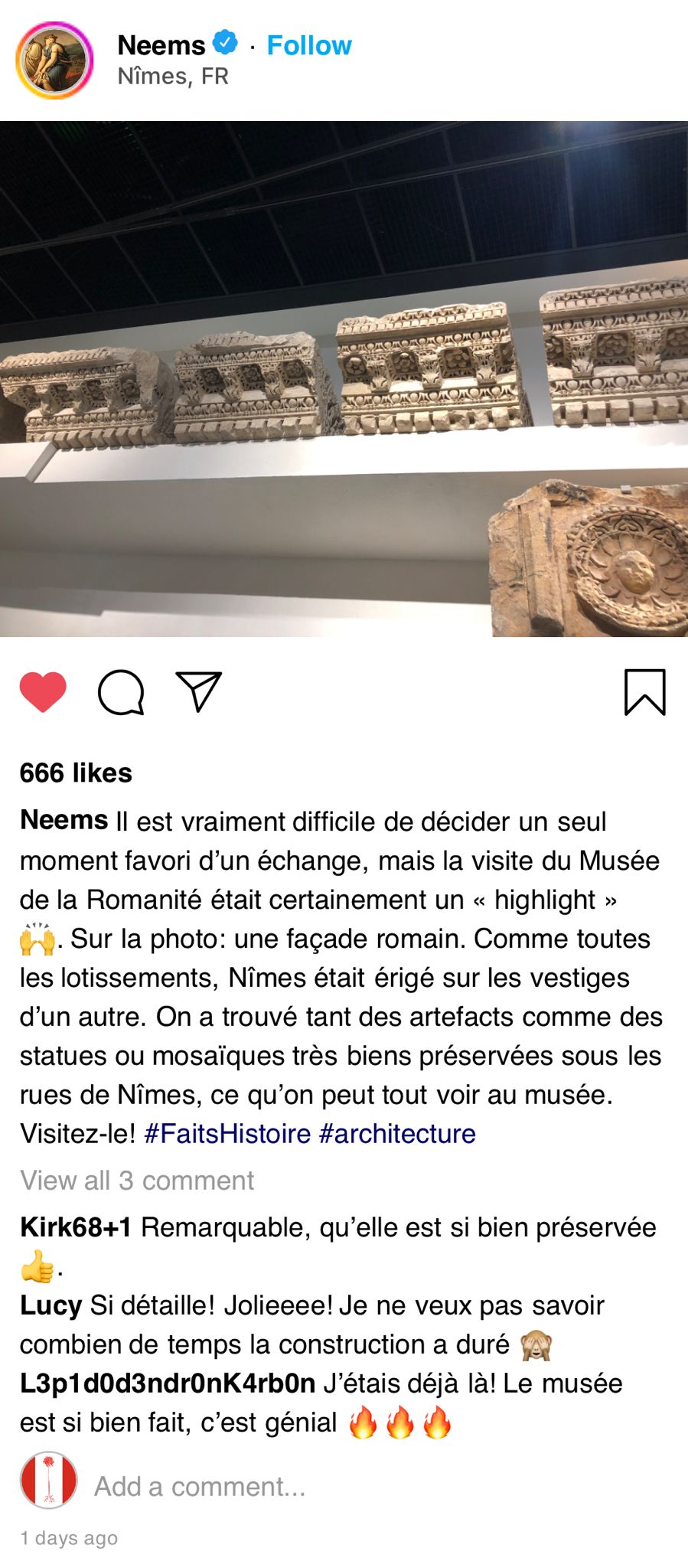View the 666 likes list
The width and height of the screenshot is (688, 1568).
pos(76,773)
